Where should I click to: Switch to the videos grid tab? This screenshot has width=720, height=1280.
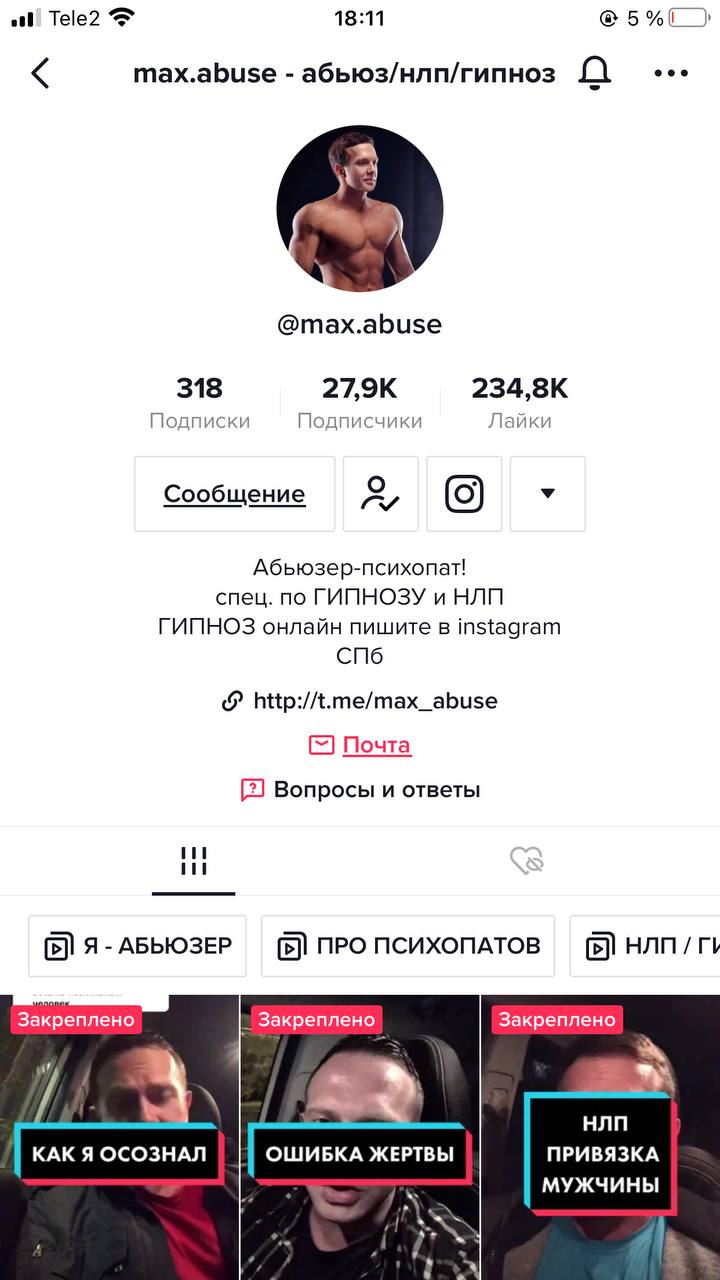(x=193, y=860)
